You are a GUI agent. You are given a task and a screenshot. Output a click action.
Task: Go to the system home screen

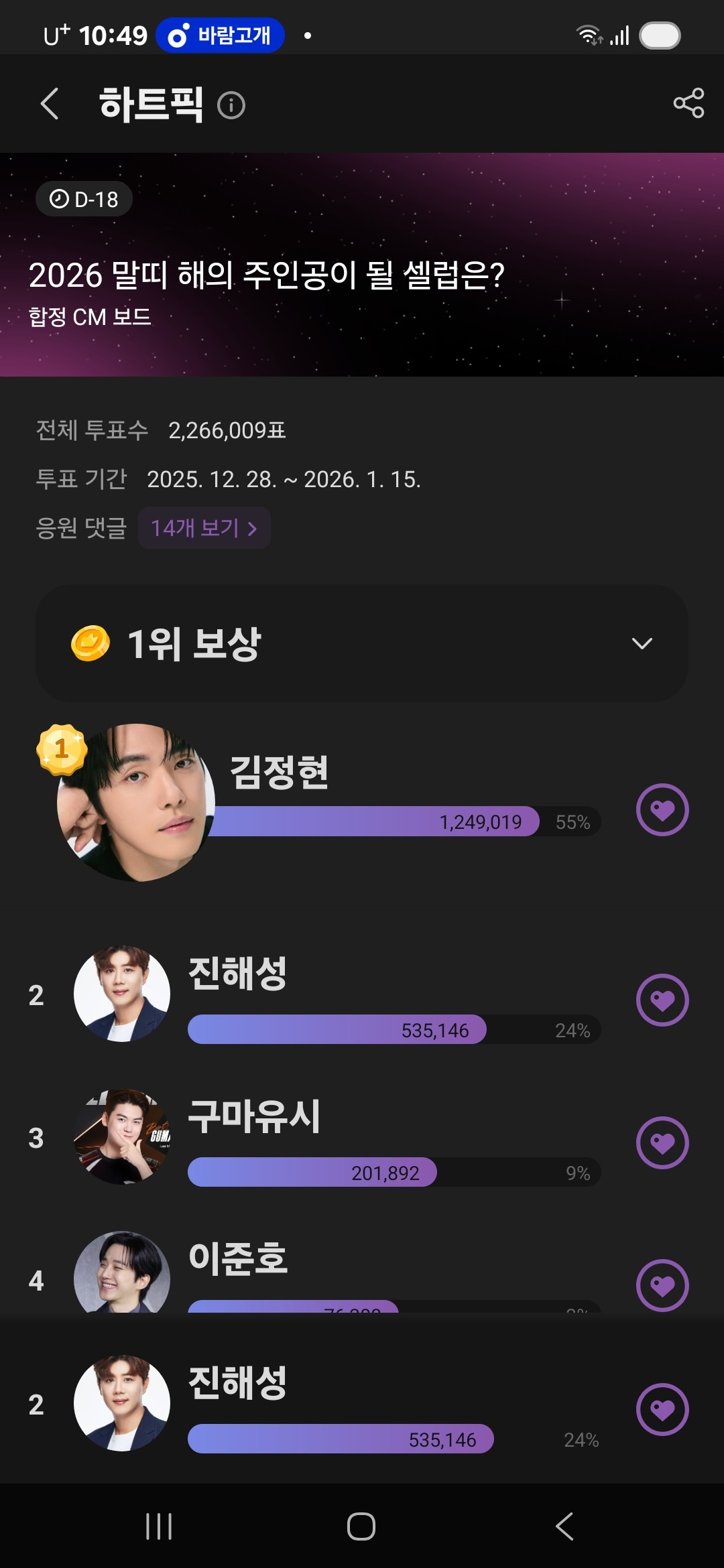coord(361,1526)
